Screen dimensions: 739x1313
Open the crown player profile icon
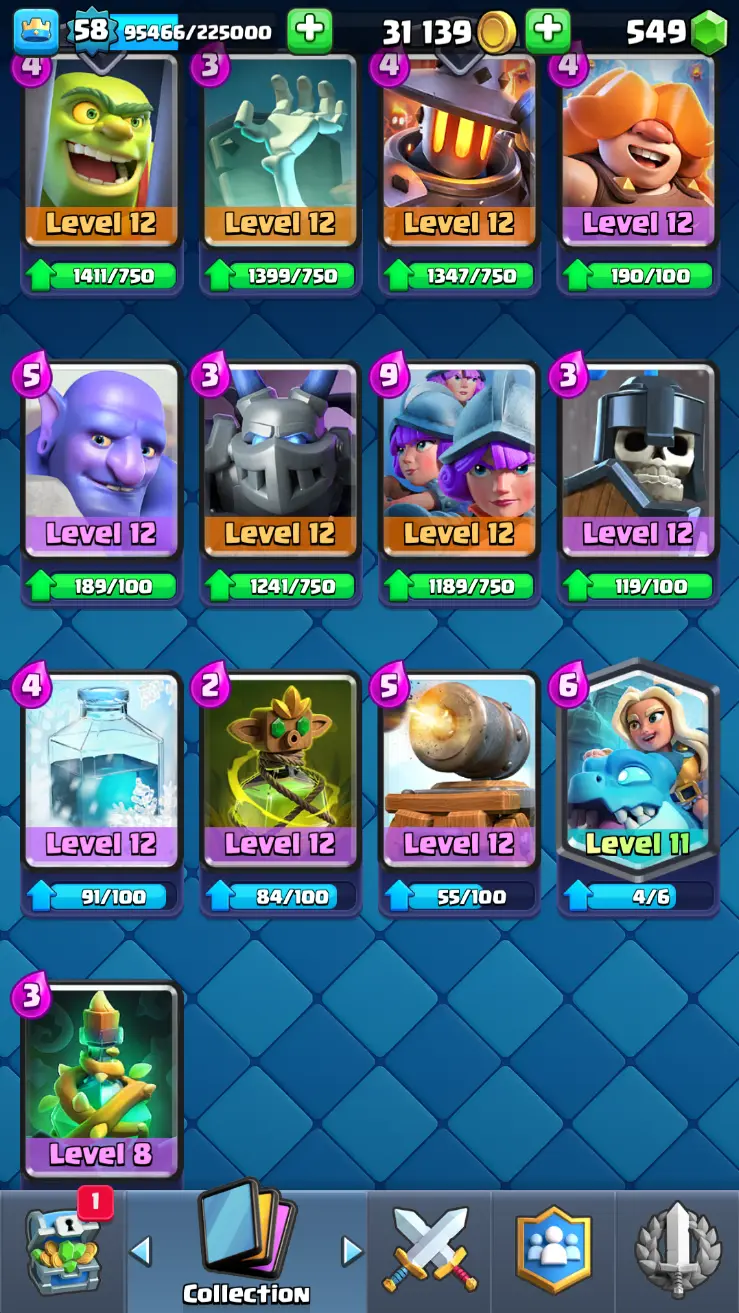click(x=35, y=32)
